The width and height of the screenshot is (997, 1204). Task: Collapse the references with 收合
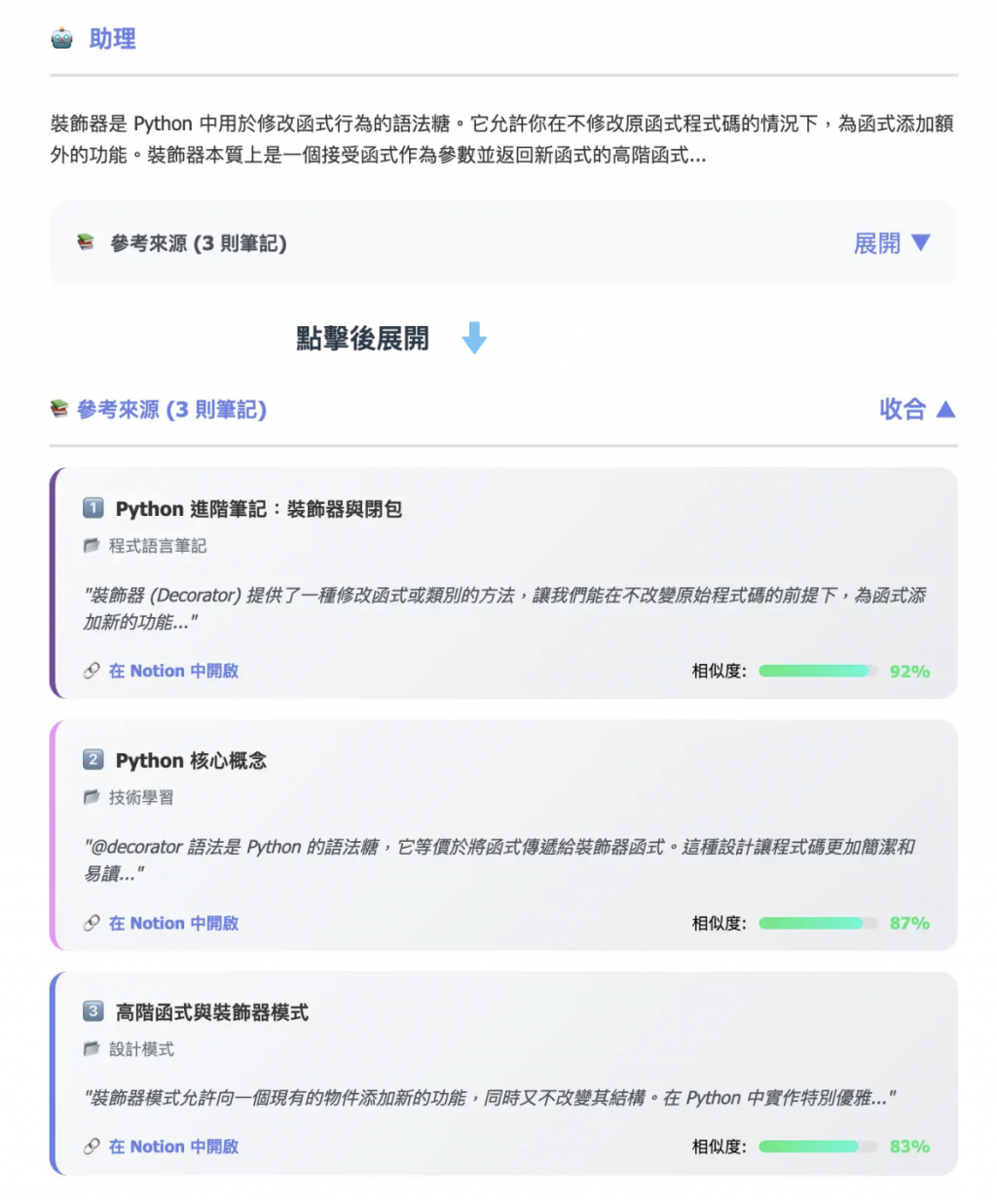coord(916,410)
